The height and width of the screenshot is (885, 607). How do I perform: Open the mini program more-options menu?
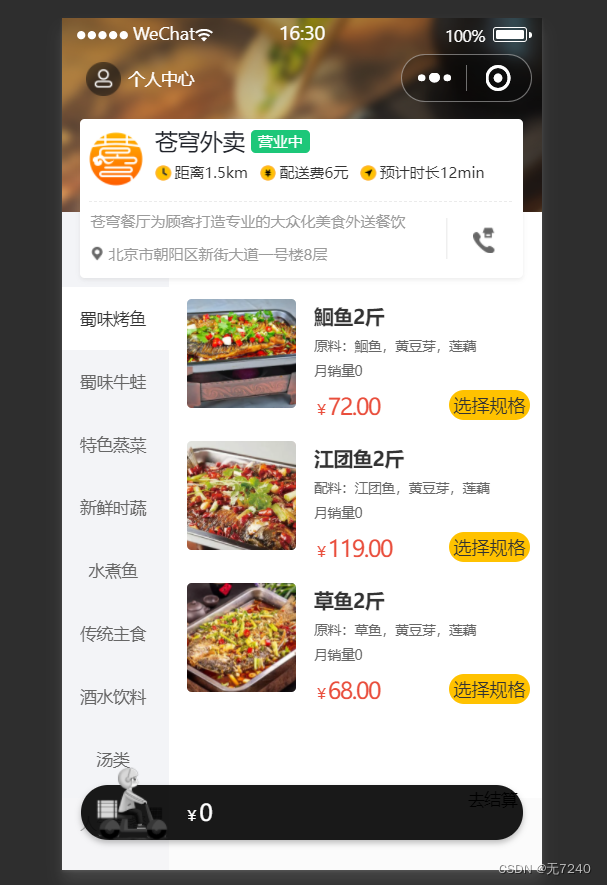[x=434, y=78]
